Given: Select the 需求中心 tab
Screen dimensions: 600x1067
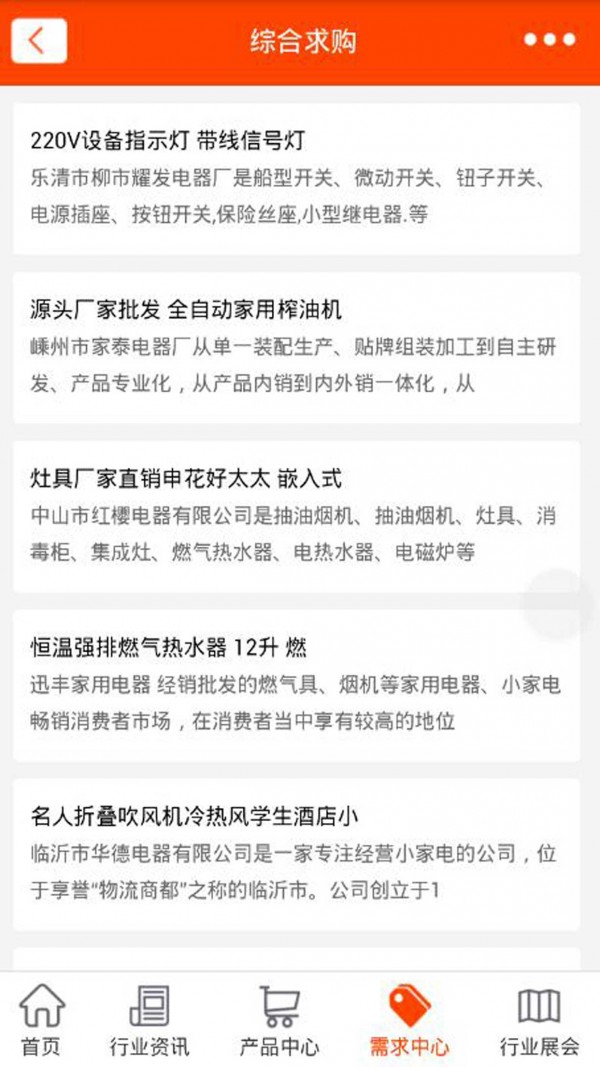Looking at the screenshot, I should [410, 1019].
